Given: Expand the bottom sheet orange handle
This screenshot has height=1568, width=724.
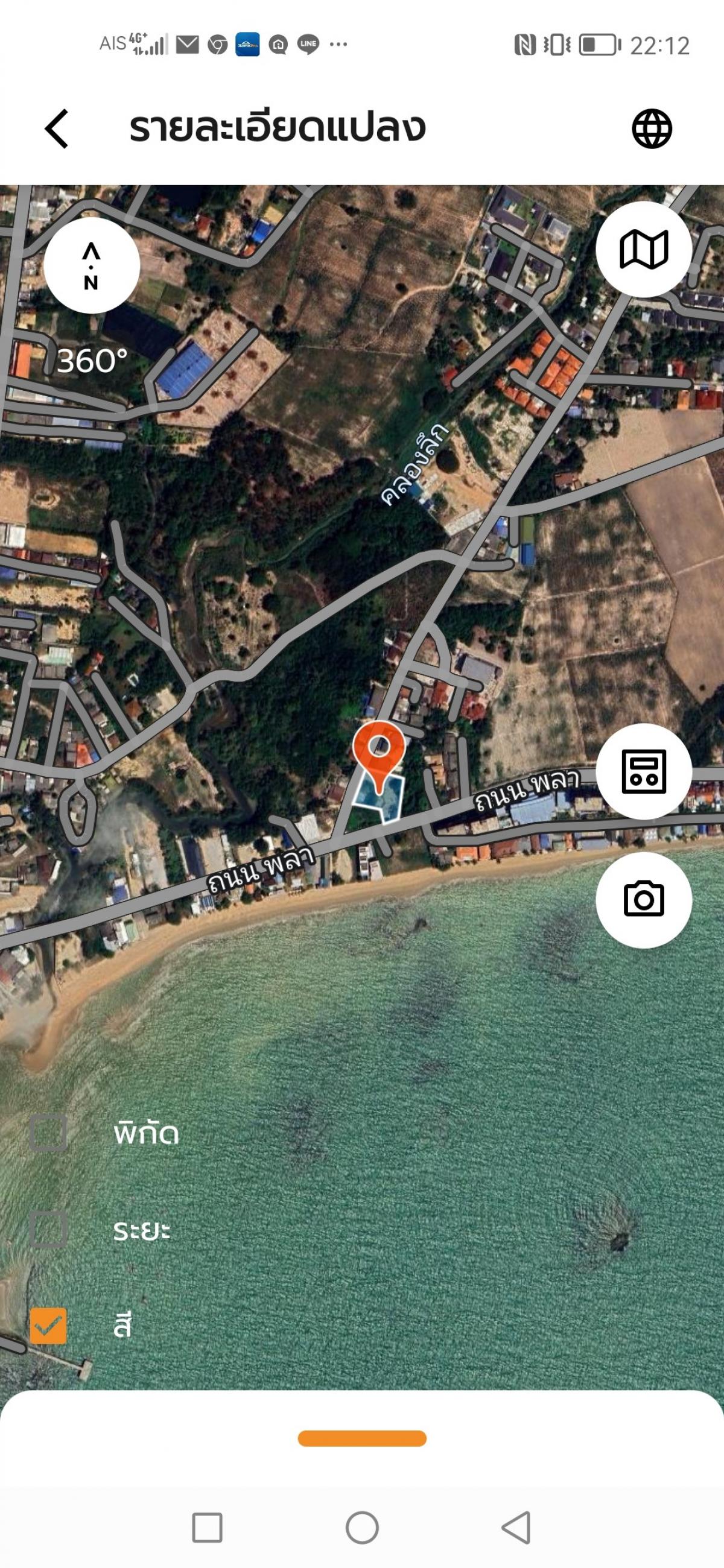Looking at the screenshot, I should [361, 1438].
